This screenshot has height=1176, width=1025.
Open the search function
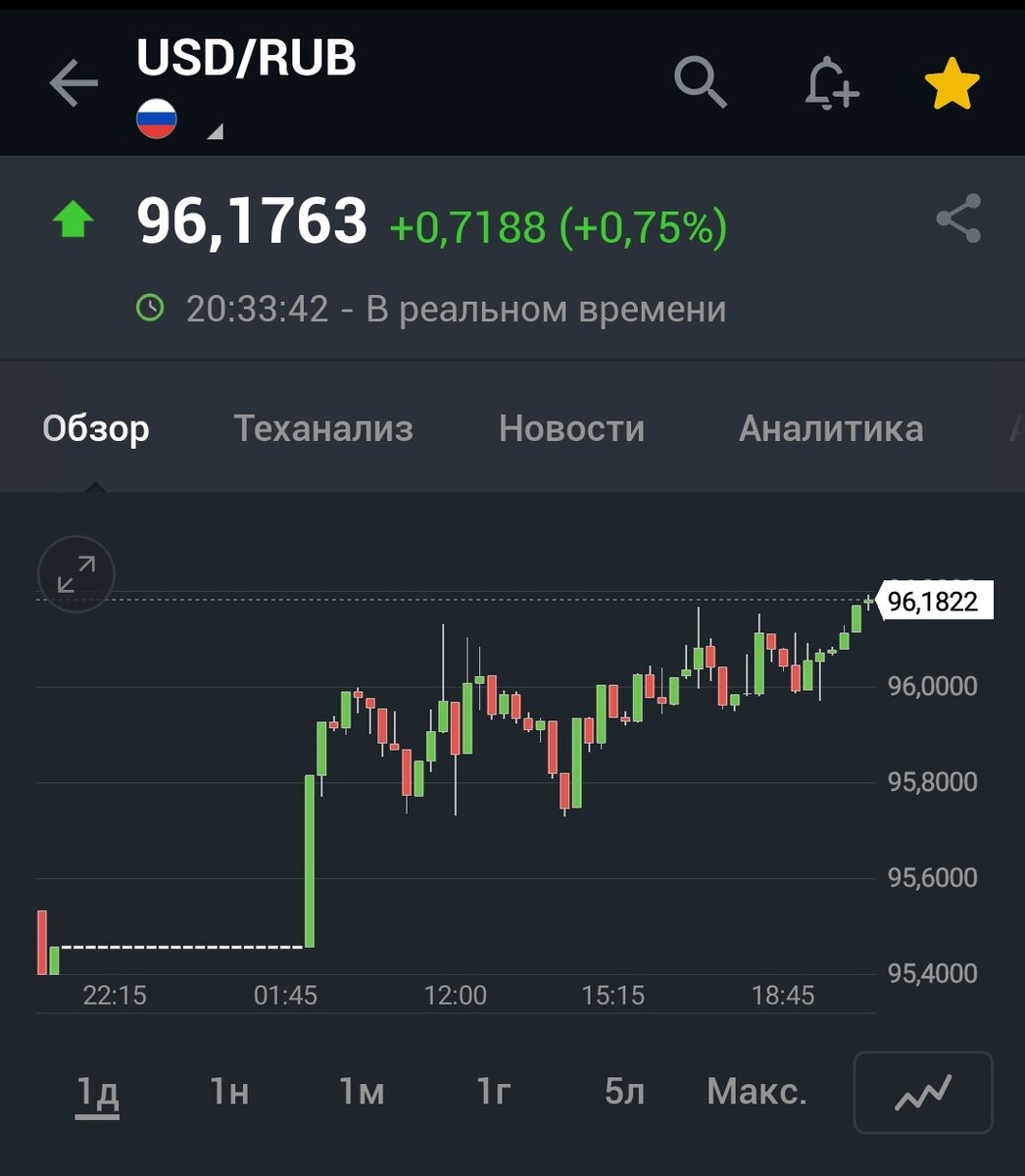coord(702,82)
